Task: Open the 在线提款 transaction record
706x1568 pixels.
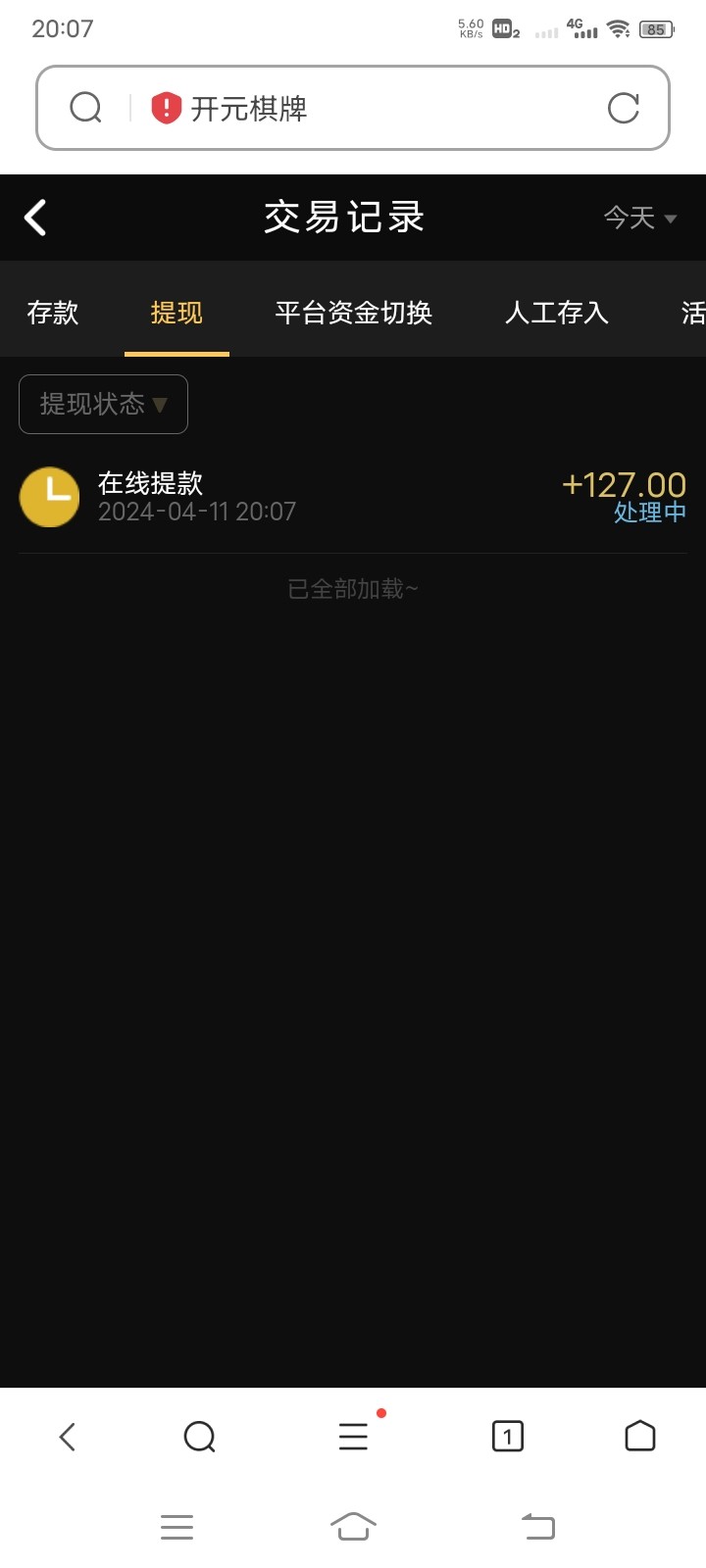Action: pos(353,497)
